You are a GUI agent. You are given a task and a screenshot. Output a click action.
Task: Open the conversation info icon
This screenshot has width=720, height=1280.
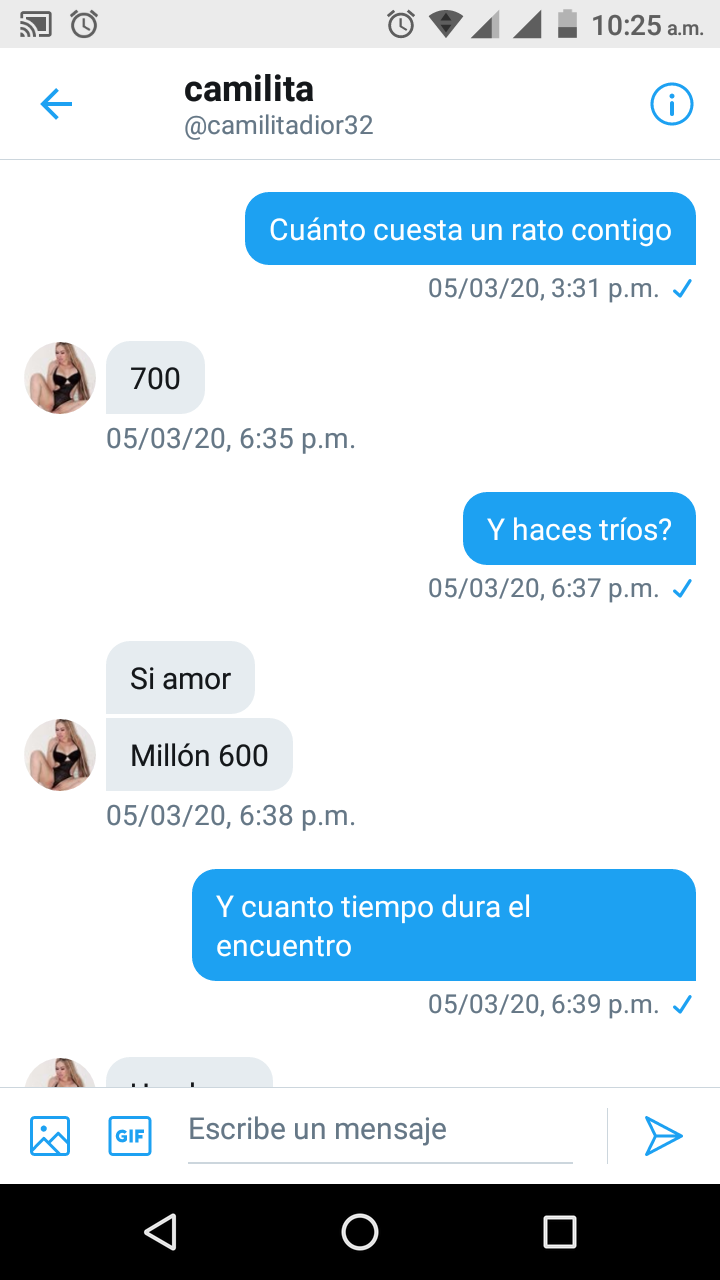tap(671, 104)
